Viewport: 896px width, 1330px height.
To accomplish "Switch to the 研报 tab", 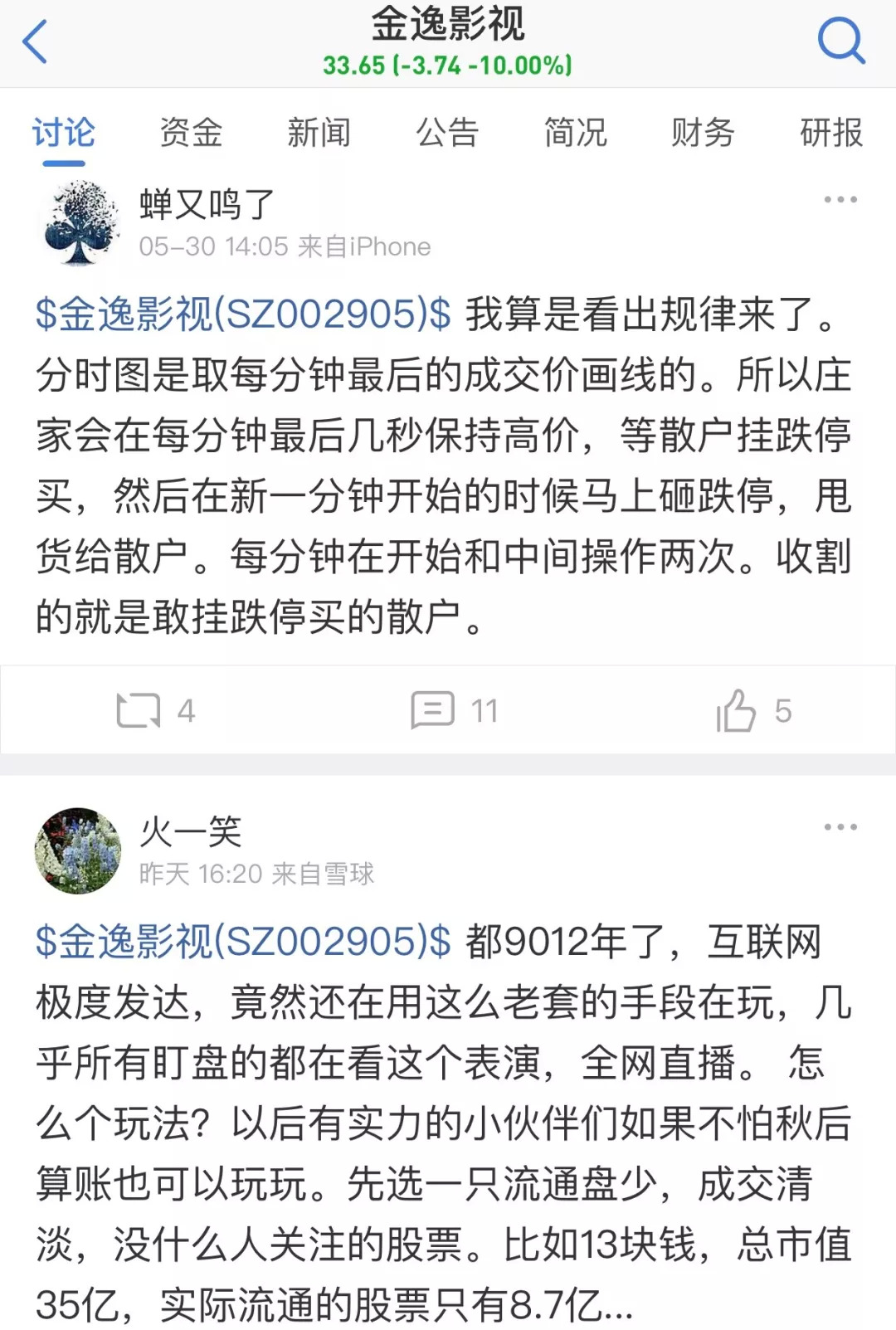I will pos(830,133).
